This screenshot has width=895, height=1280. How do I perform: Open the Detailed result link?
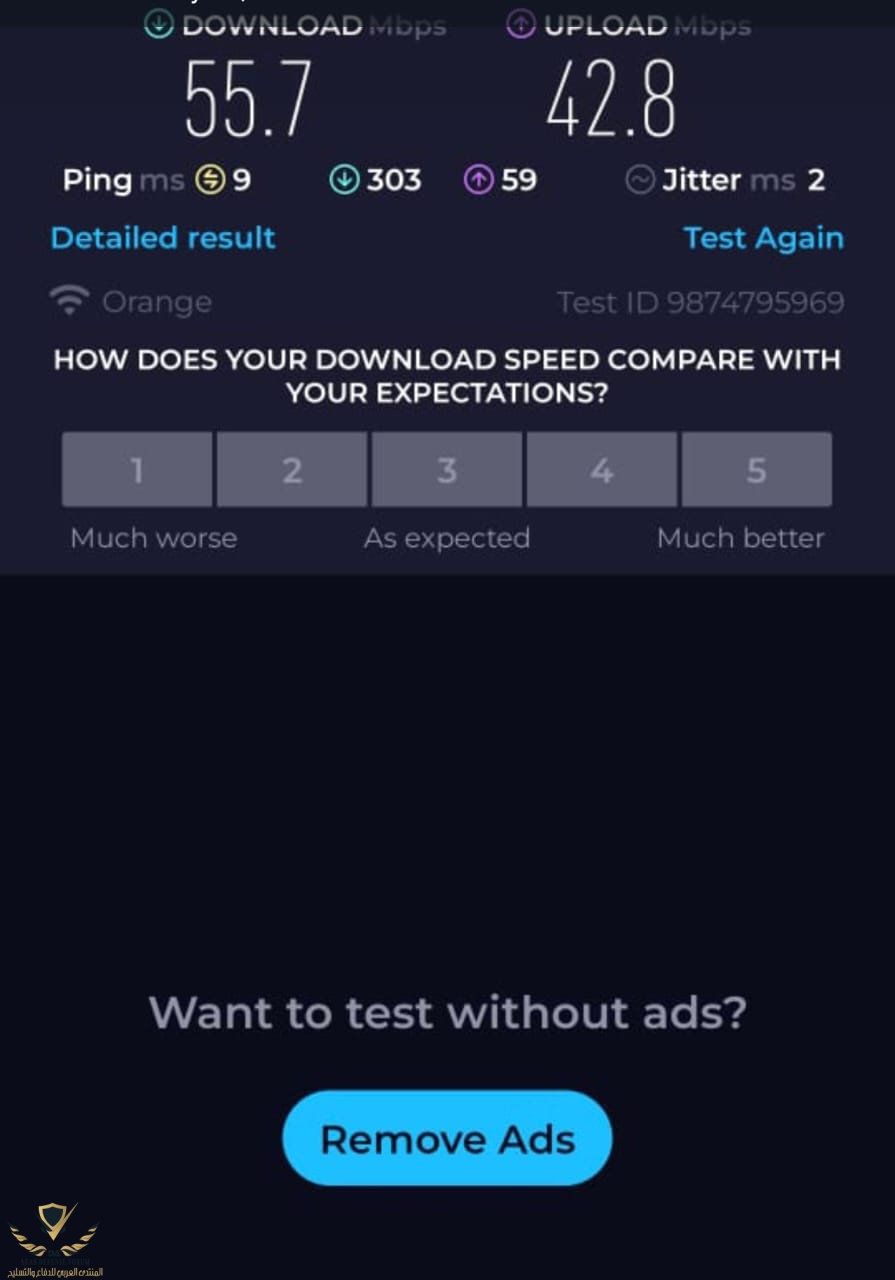(x=163, y=238)
